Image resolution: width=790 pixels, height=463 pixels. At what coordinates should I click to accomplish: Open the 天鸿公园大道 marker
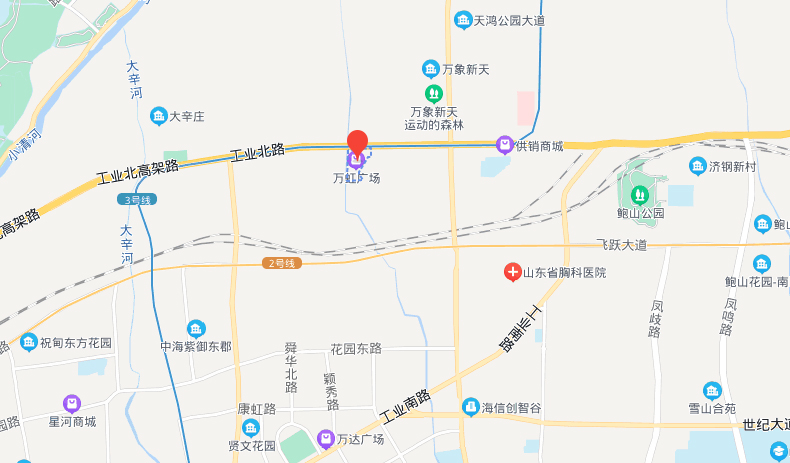point(462,20)
